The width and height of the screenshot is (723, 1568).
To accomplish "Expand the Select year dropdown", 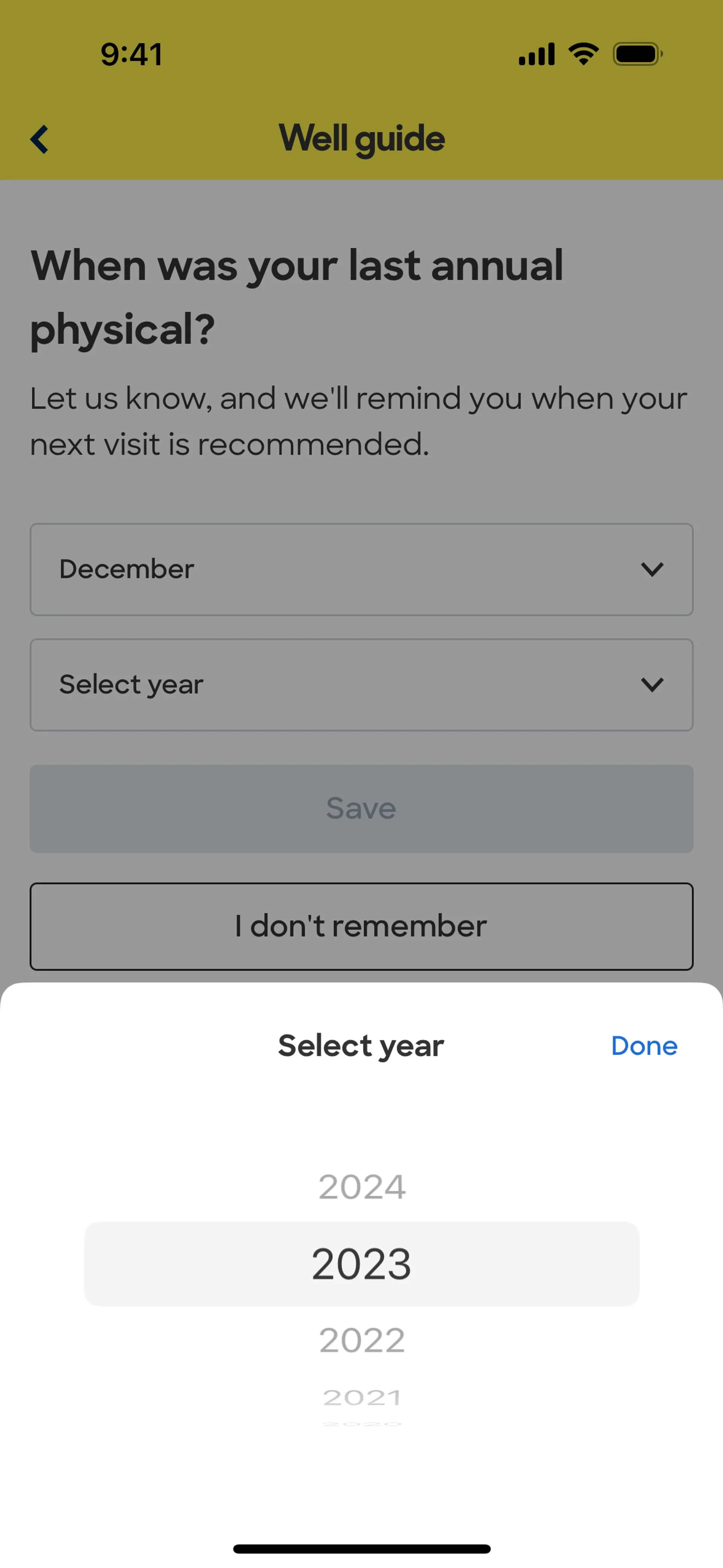I will (x=361, y=684).
